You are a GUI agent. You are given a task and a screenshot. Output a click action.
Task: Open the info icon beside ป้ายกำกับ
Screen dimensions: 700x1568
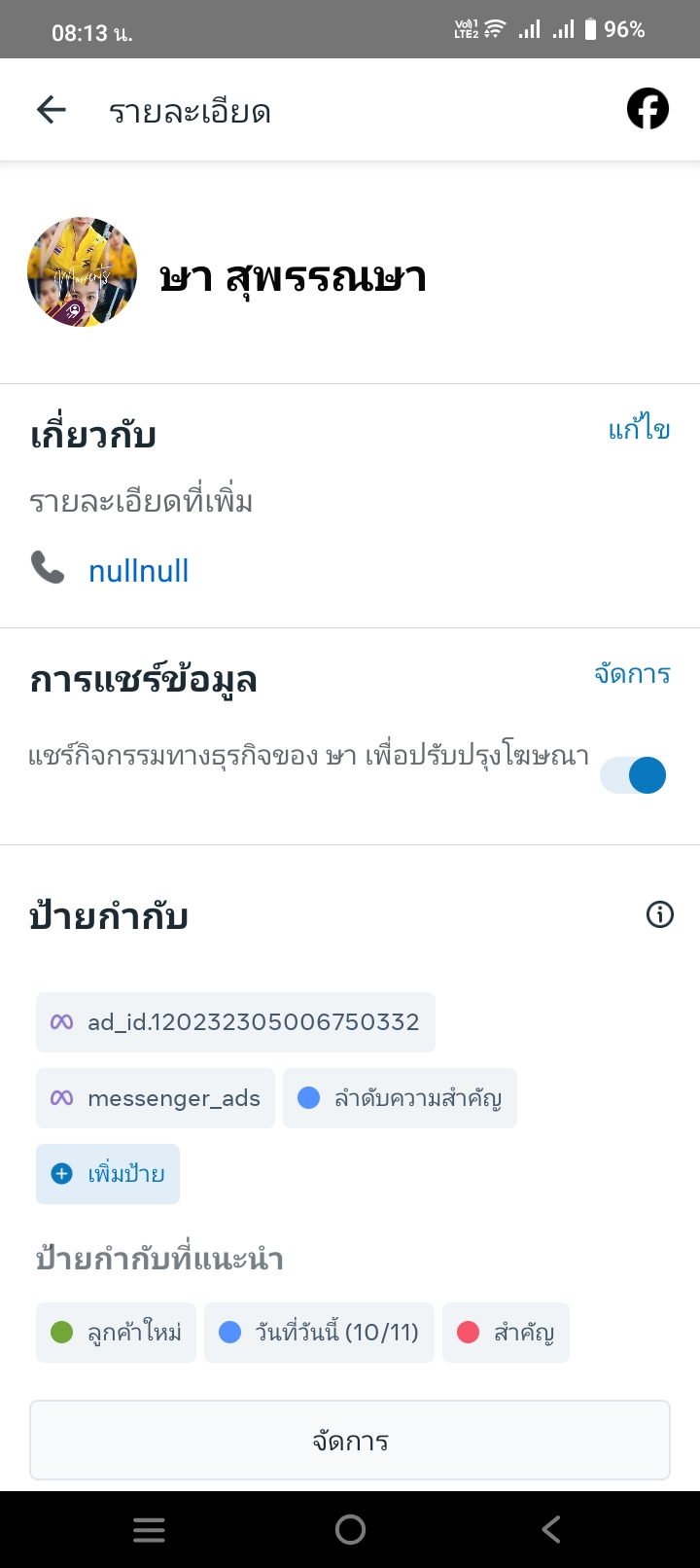pyautogui.click(x=659, y=914)
